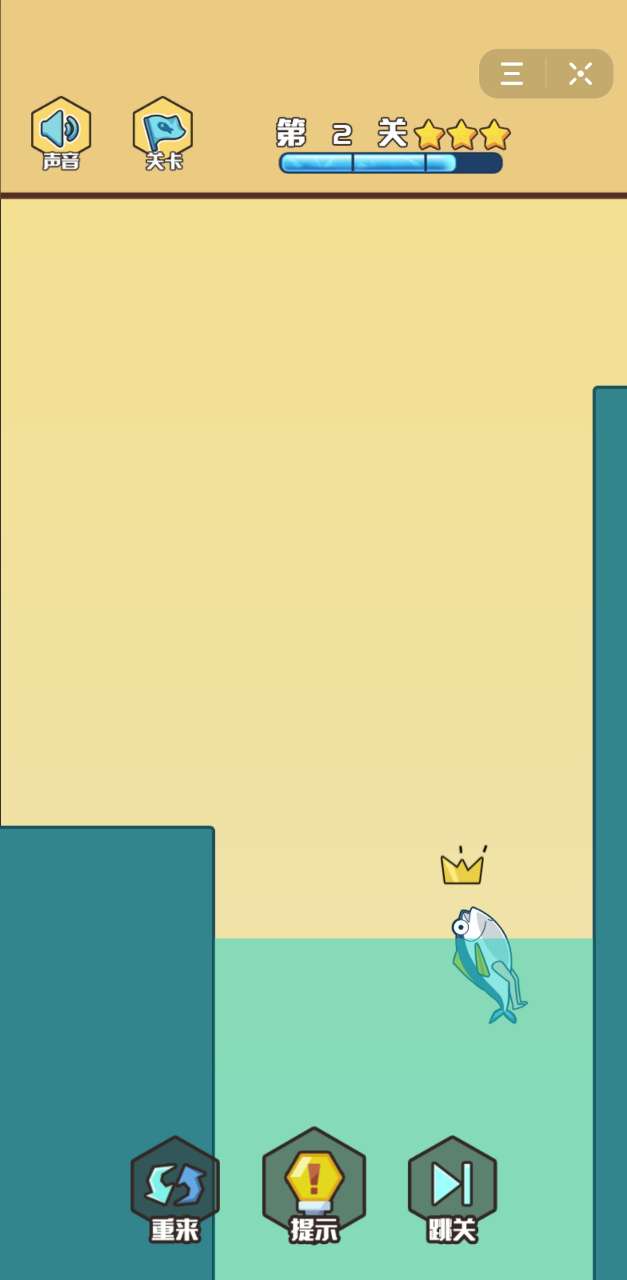This screenshot has height=1280, width=627.
Task: Open the mini program menu
Action: (512, 74)
